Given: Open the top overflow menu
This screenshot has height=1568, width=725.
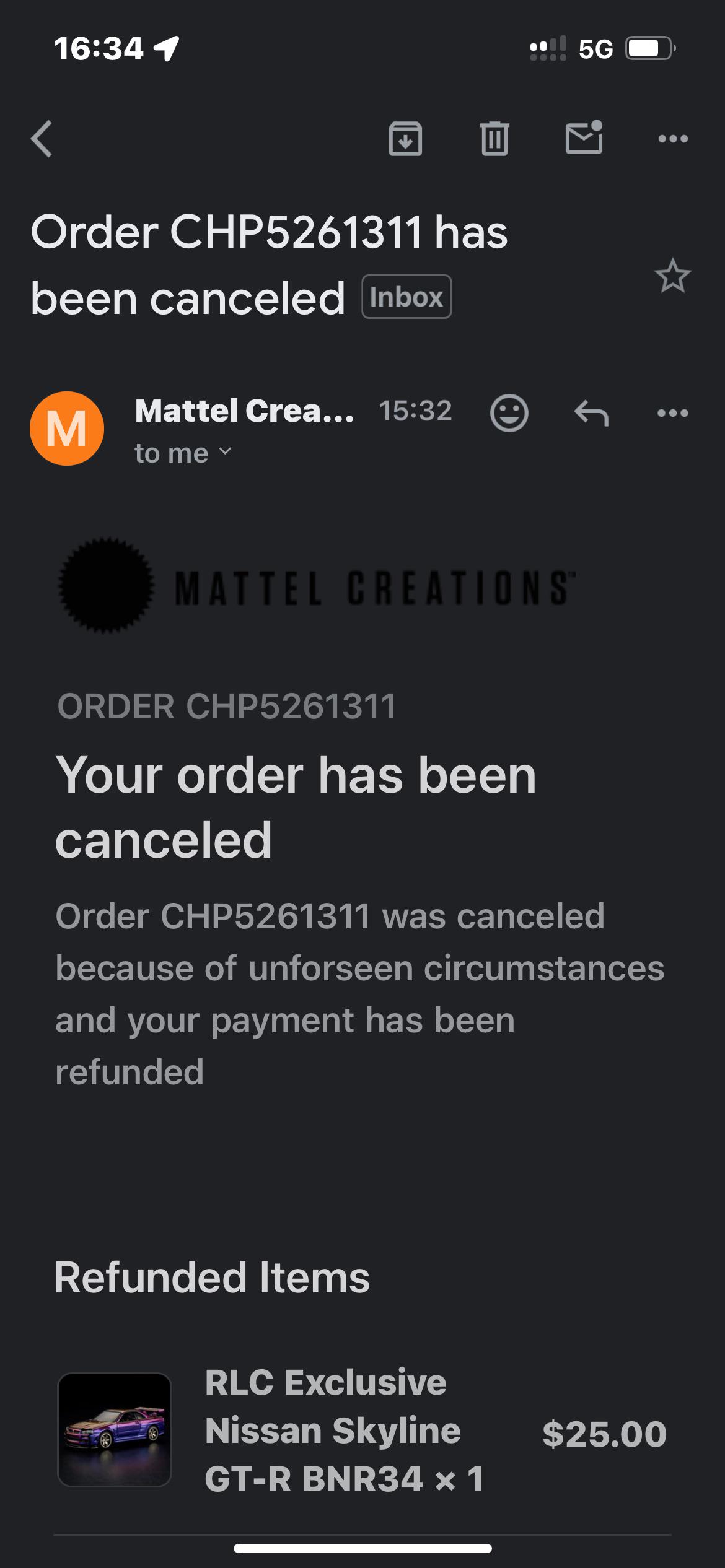Looking at the screenshot, I should coord(673,139).
